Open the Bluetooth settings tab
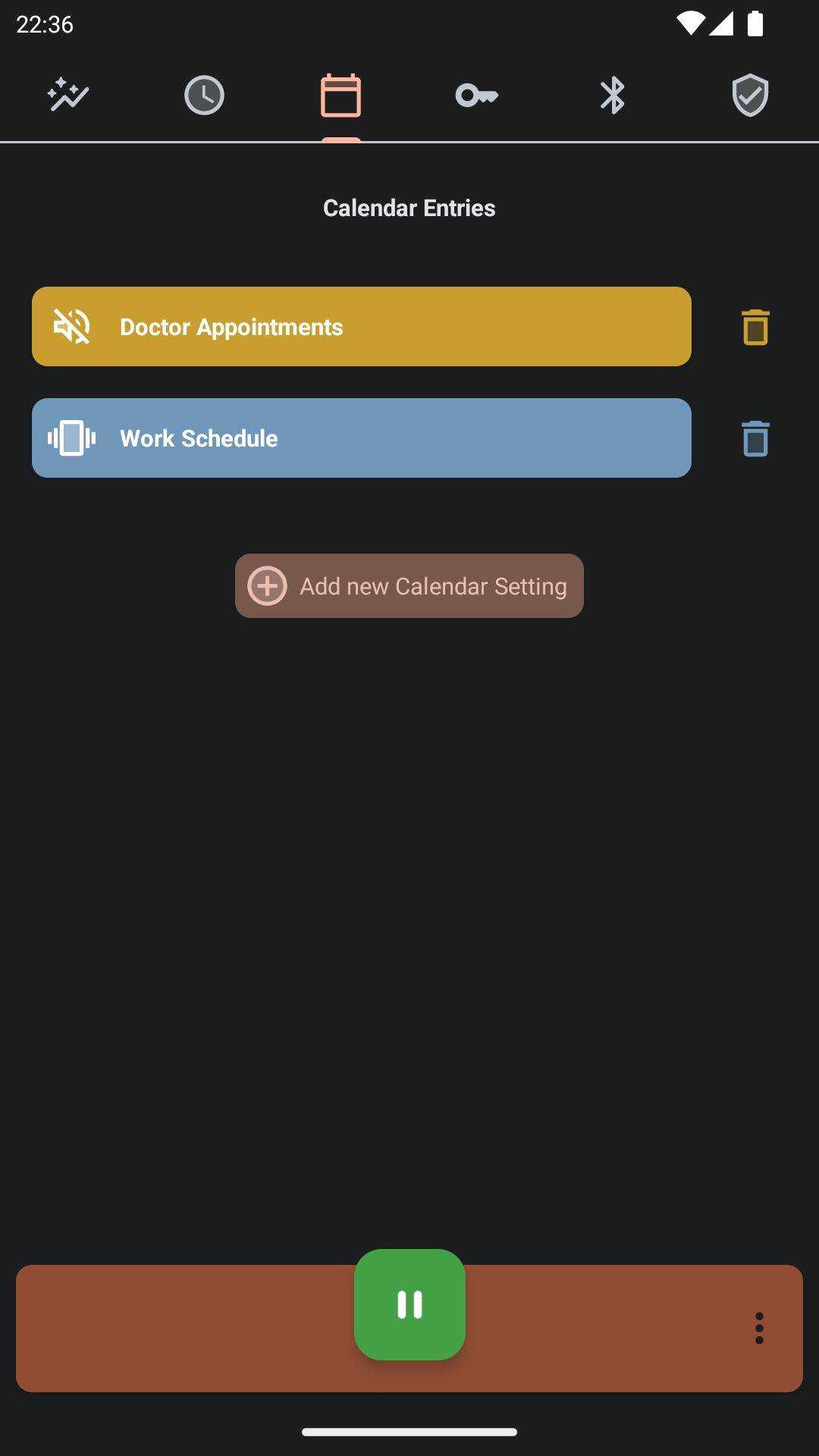This screenshot has height=1456, width=819. coord(613,95)
